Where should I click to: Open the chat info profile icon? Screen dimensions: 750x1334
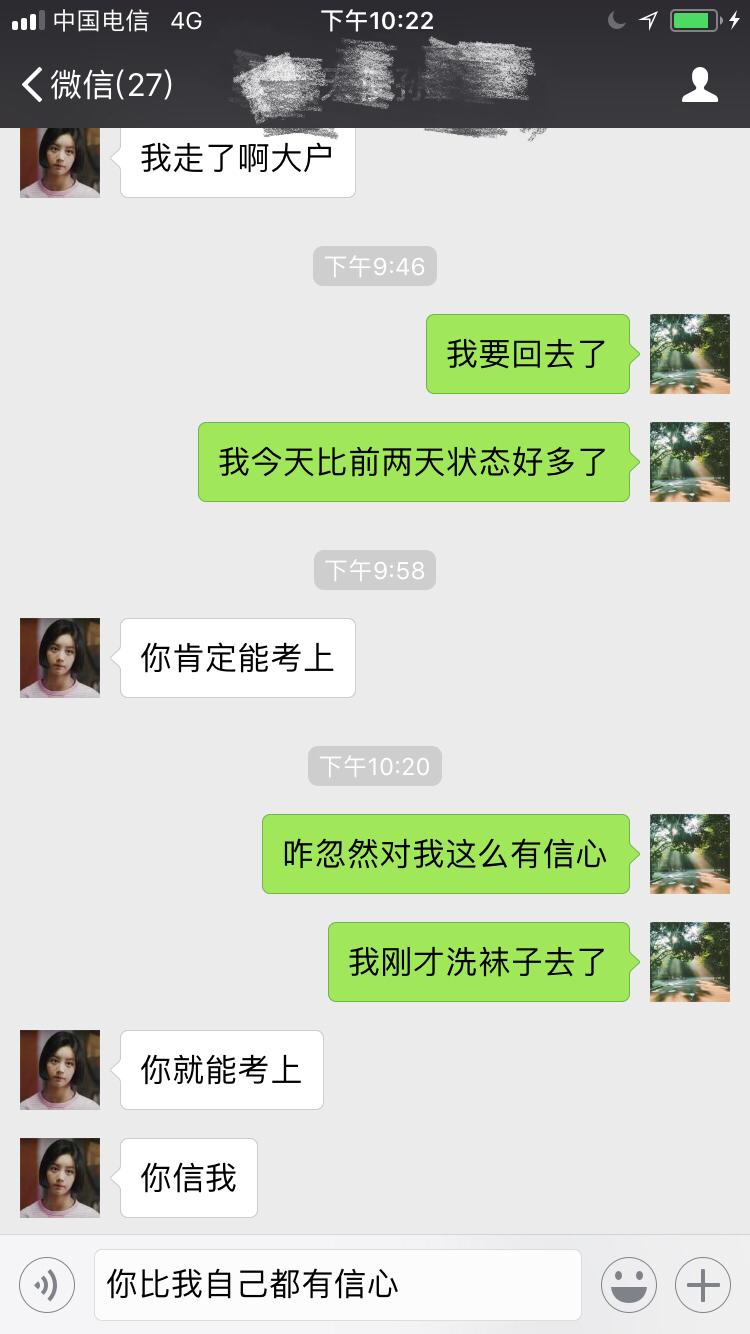[699, 85]
